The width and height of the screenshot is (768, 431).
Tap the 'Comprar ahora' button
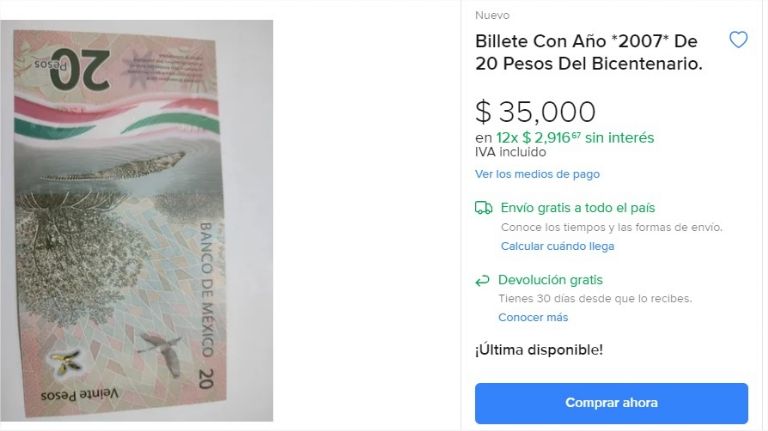pos(611,403)
